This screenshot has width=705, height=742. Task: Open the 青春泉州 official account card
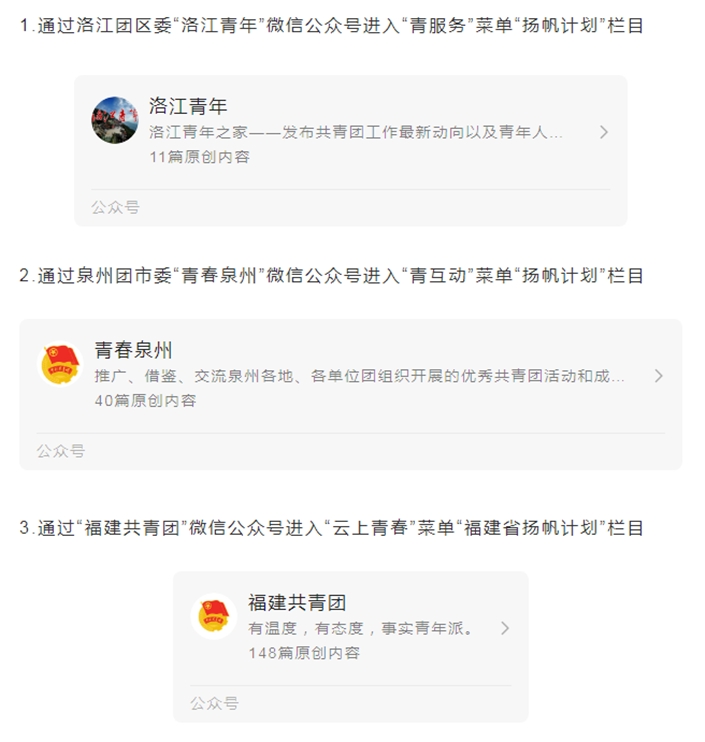[350, 376]
